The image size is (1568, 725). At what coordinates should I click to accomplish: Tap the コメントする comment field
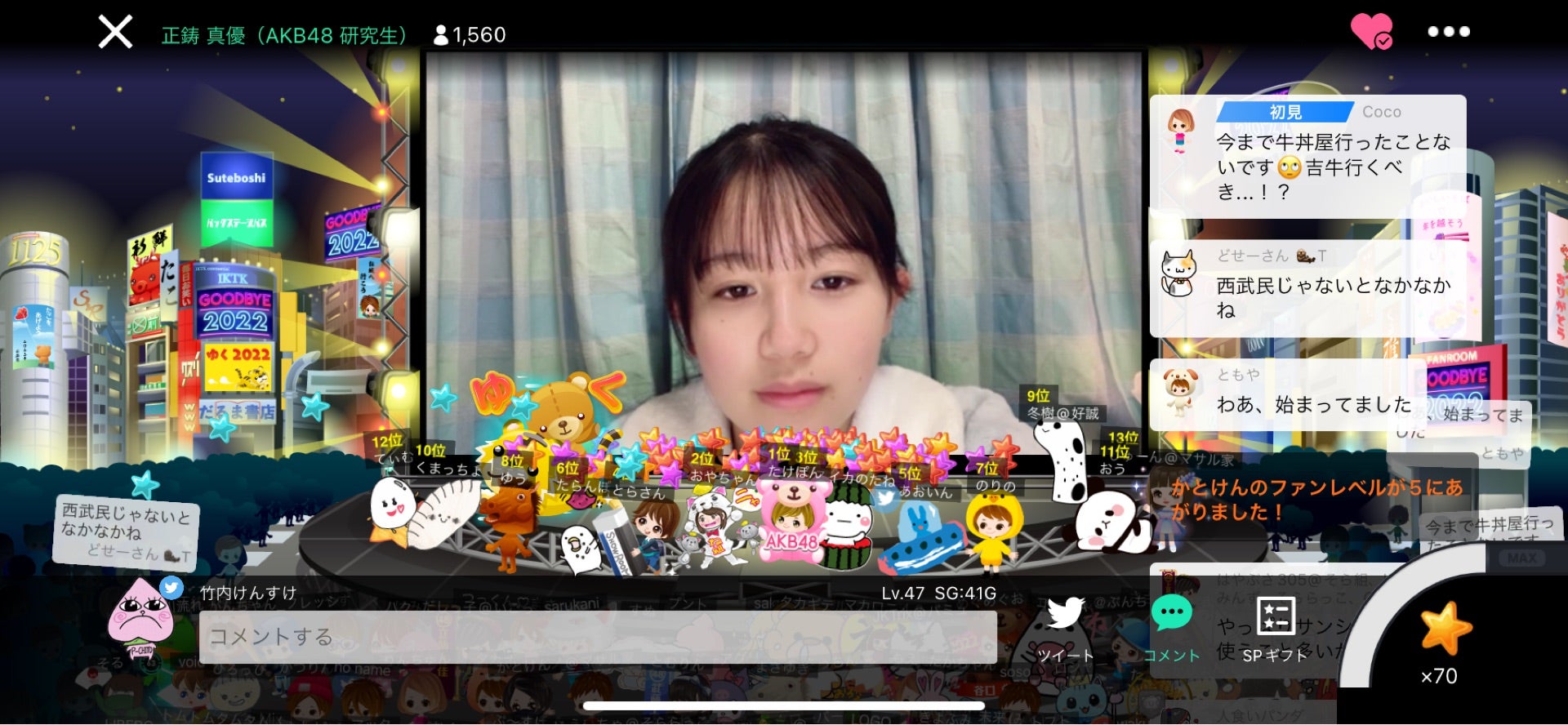pos(597,637)
